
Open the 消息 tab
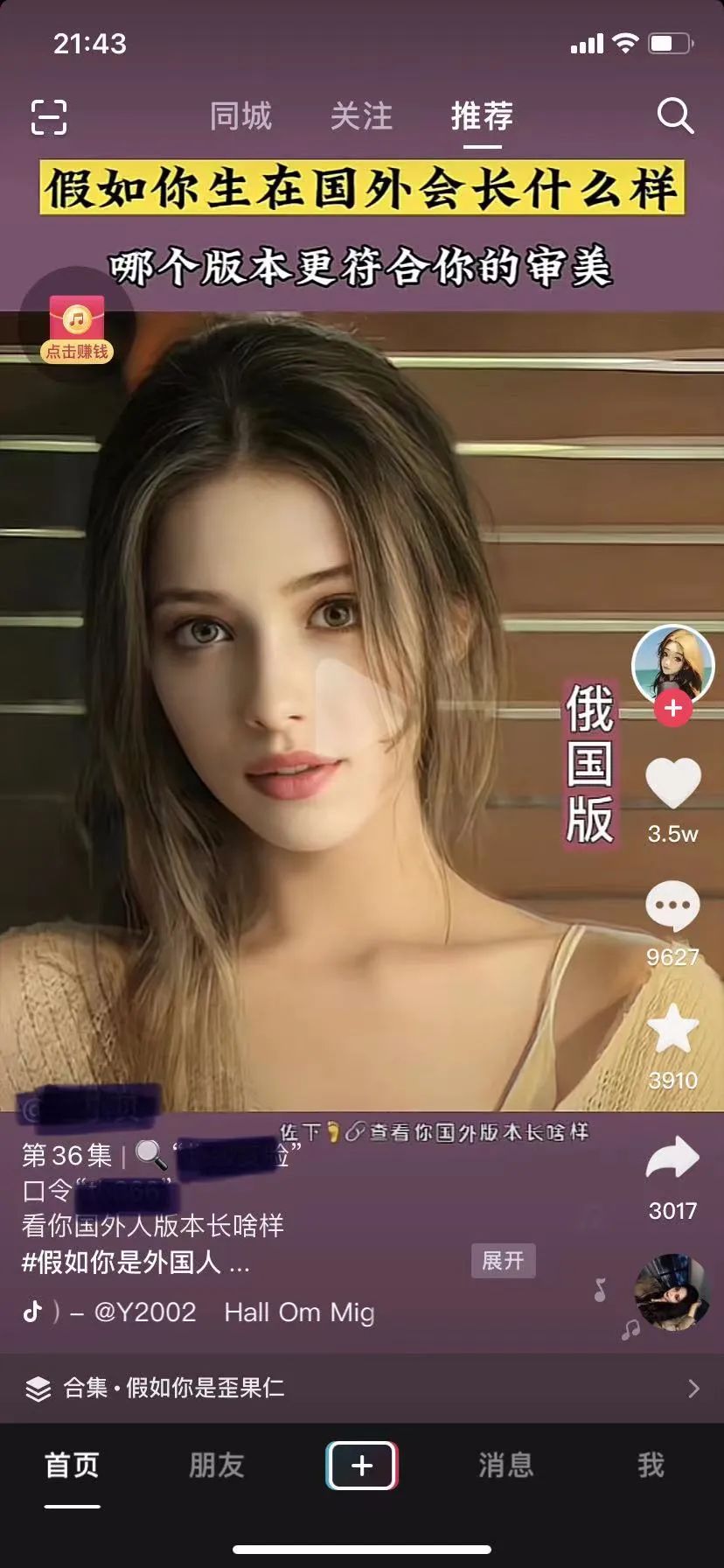[505, 1465]
